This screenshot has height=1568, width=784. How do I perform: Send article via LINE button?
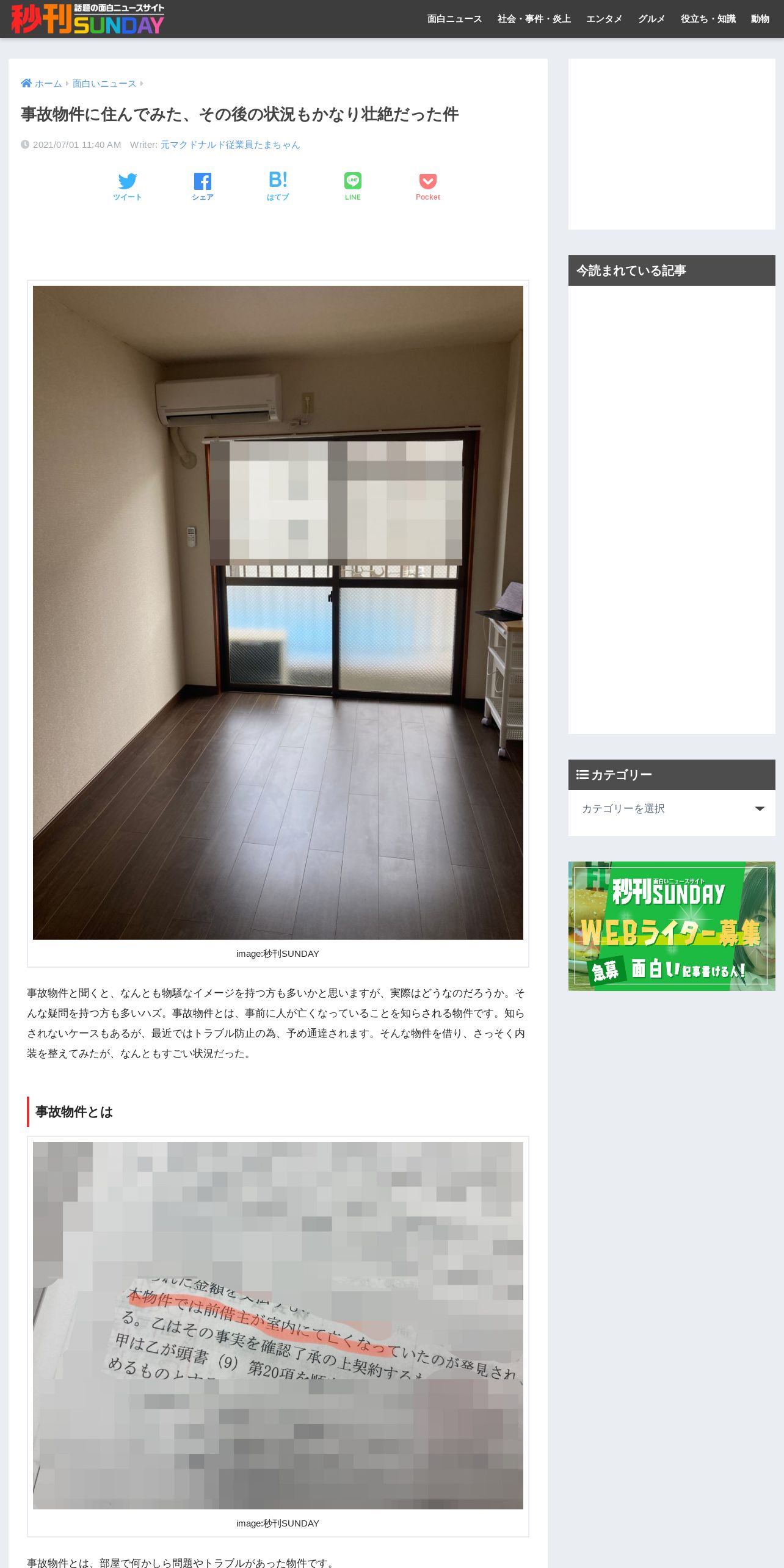(x=353, y=187)
